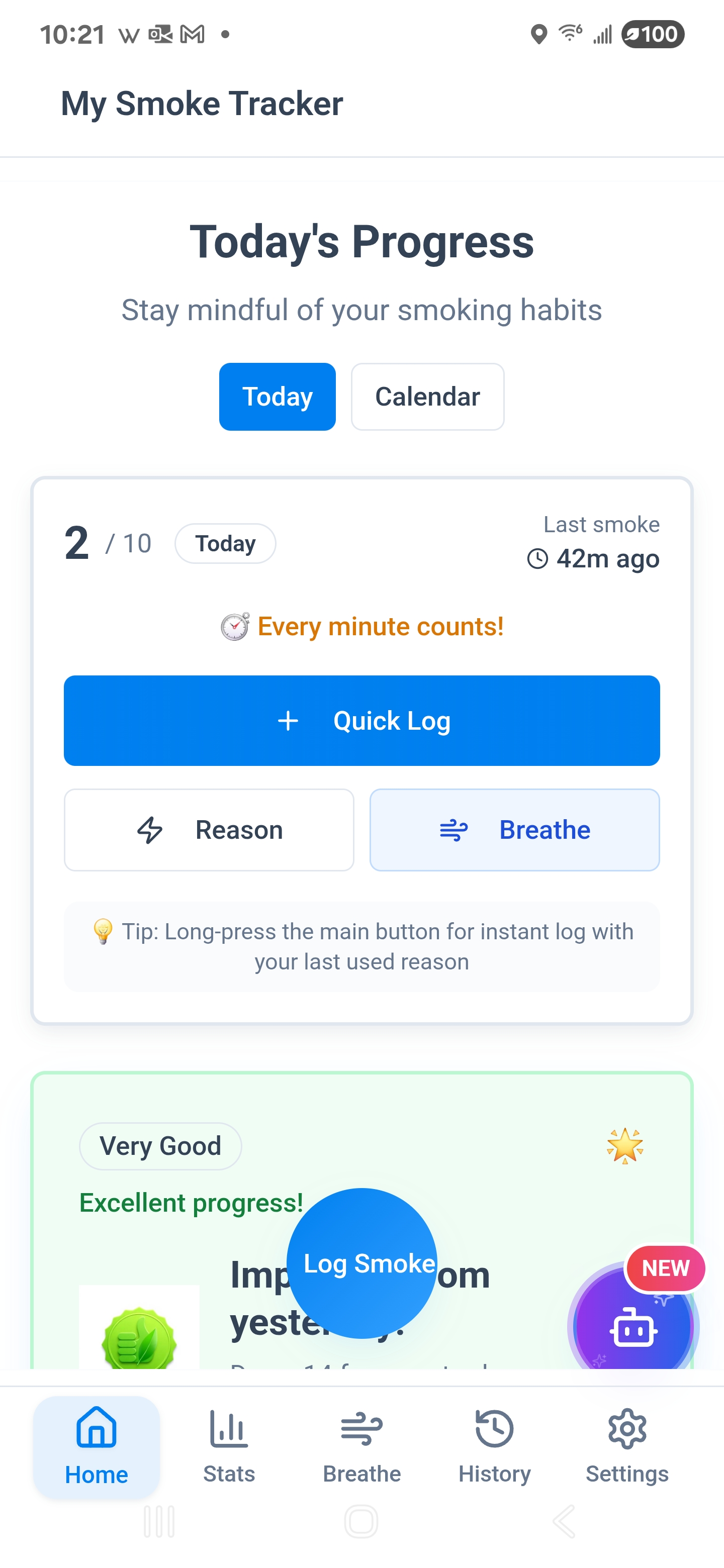Open the AI assistant robot button
724x1568 pixels.
(x=632, y=1327)
